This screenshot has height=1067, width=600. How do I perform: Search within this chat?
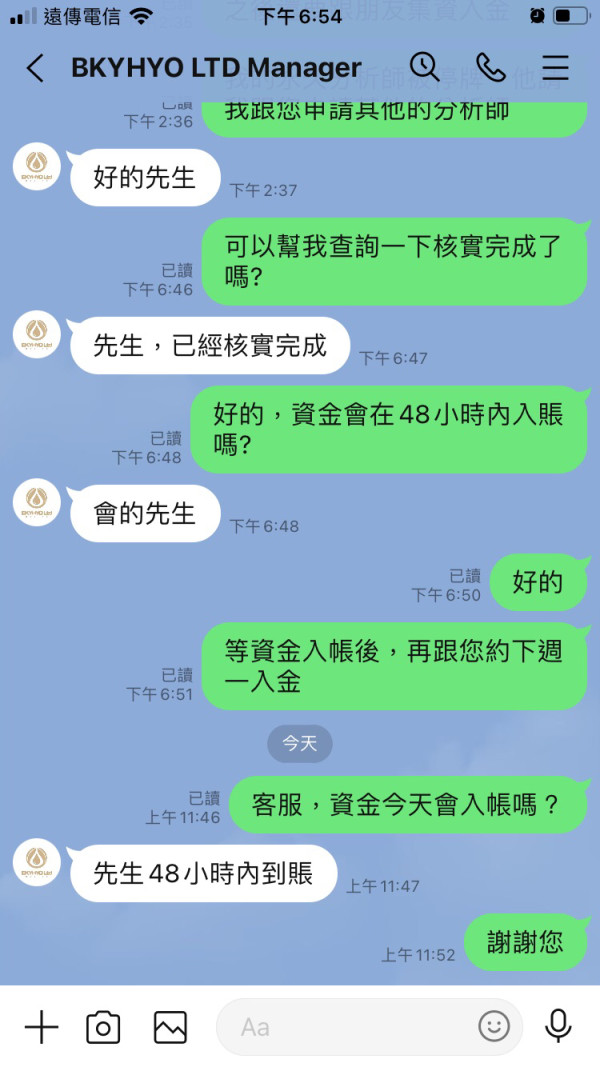tap(424, 67)
